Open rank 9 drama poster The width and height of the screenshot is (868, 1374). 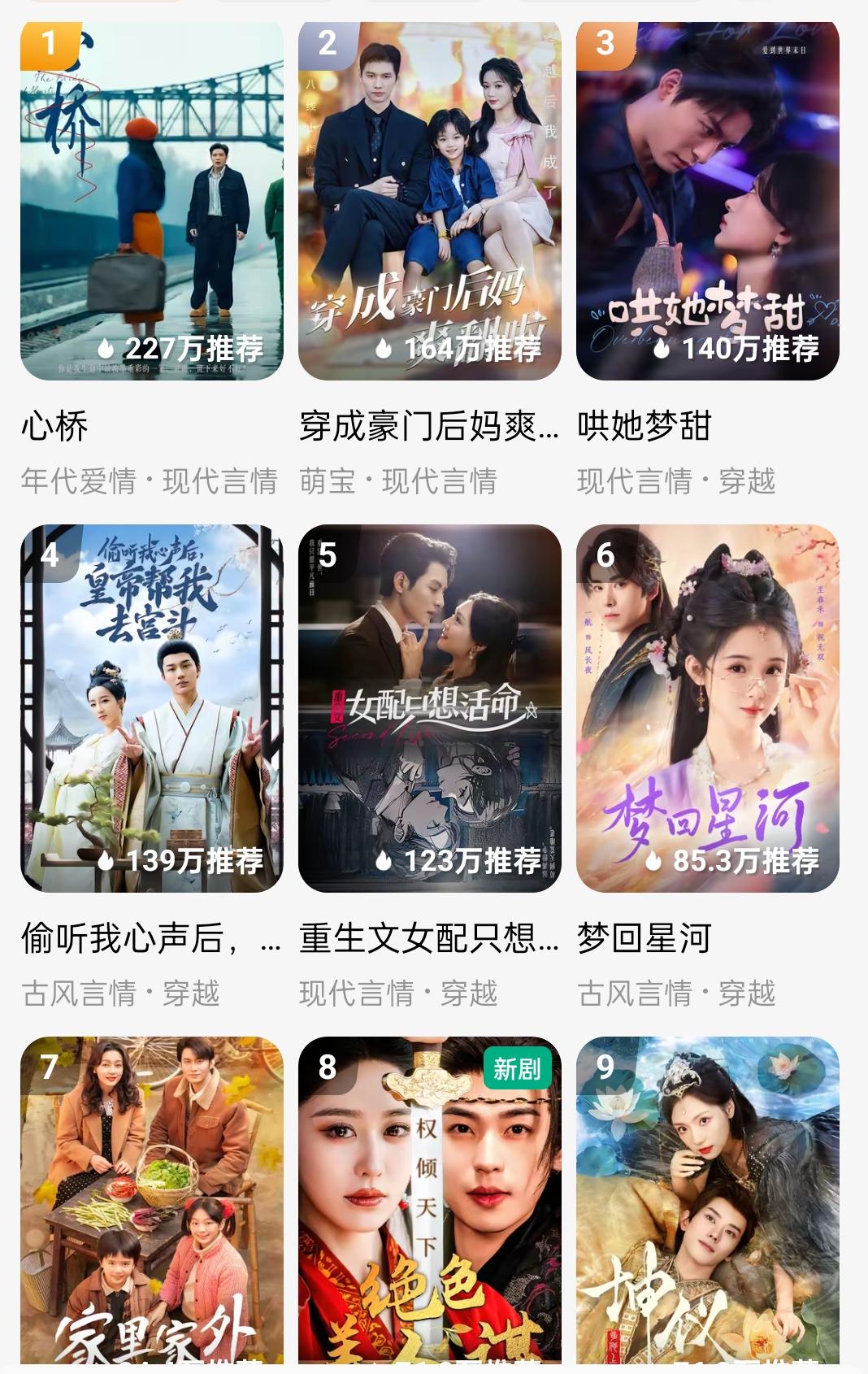pos(707,1203)
